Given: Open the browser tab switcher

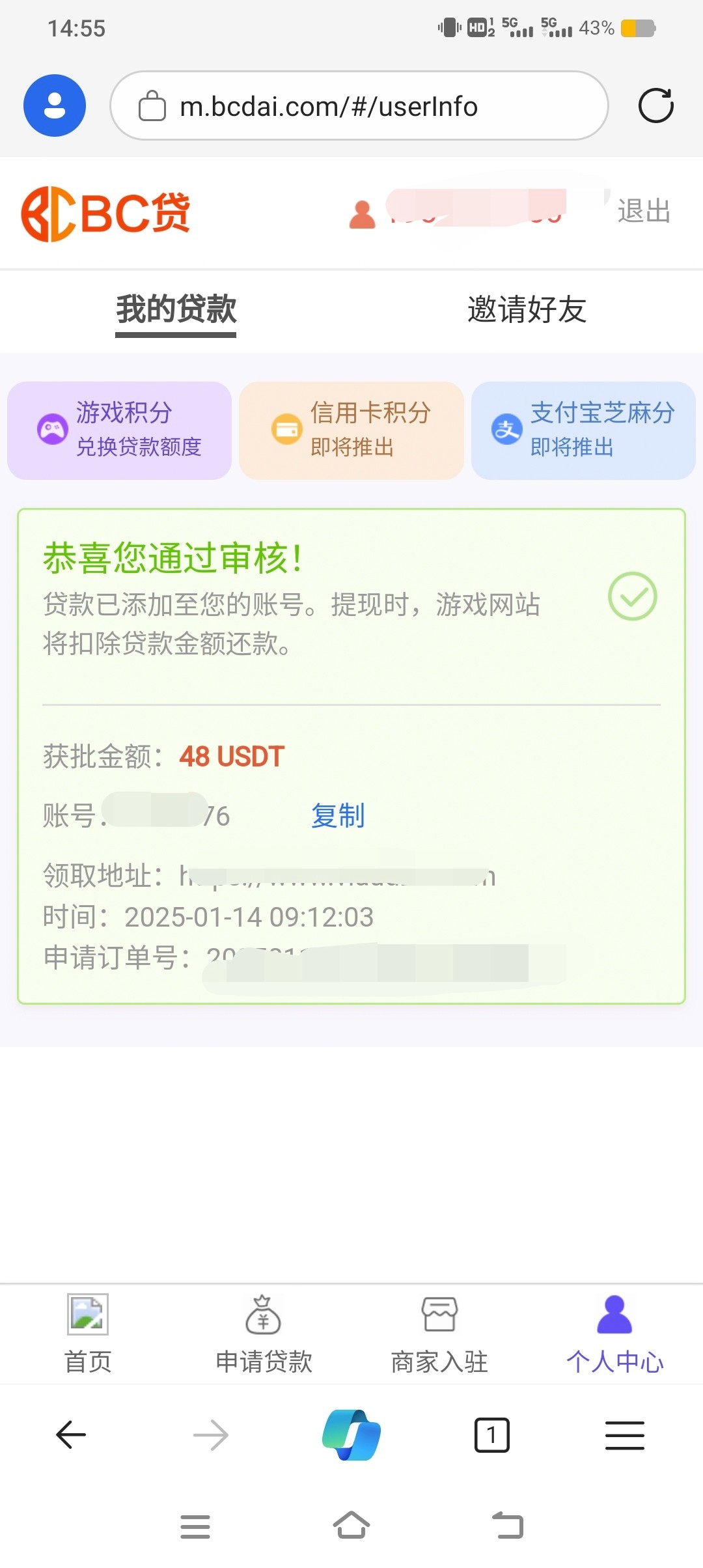Looking at the screenshot, I should pos(492,1435).
